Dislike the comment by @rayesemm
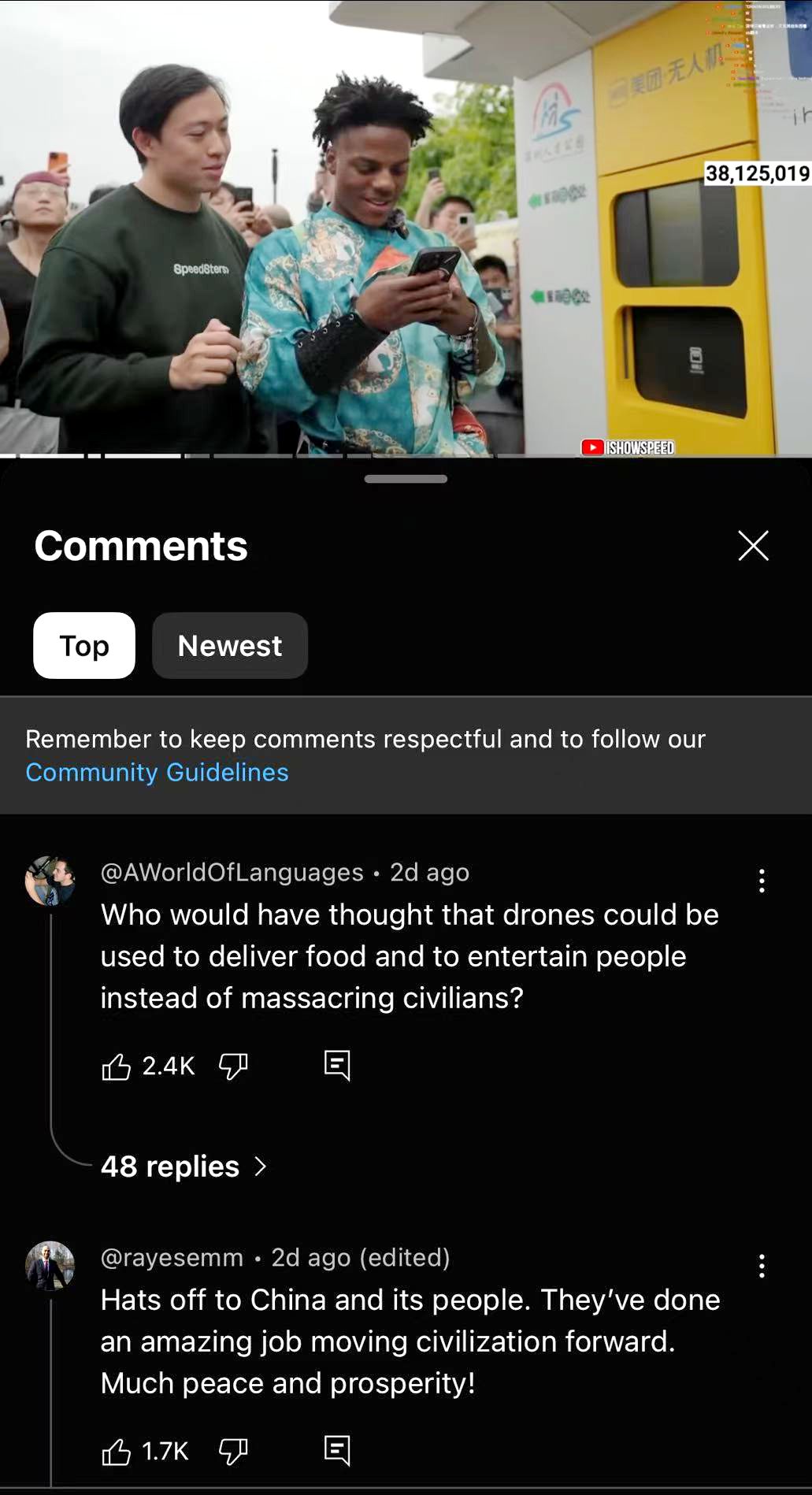Screen dimensions: 812x1495 [233, 1451]
